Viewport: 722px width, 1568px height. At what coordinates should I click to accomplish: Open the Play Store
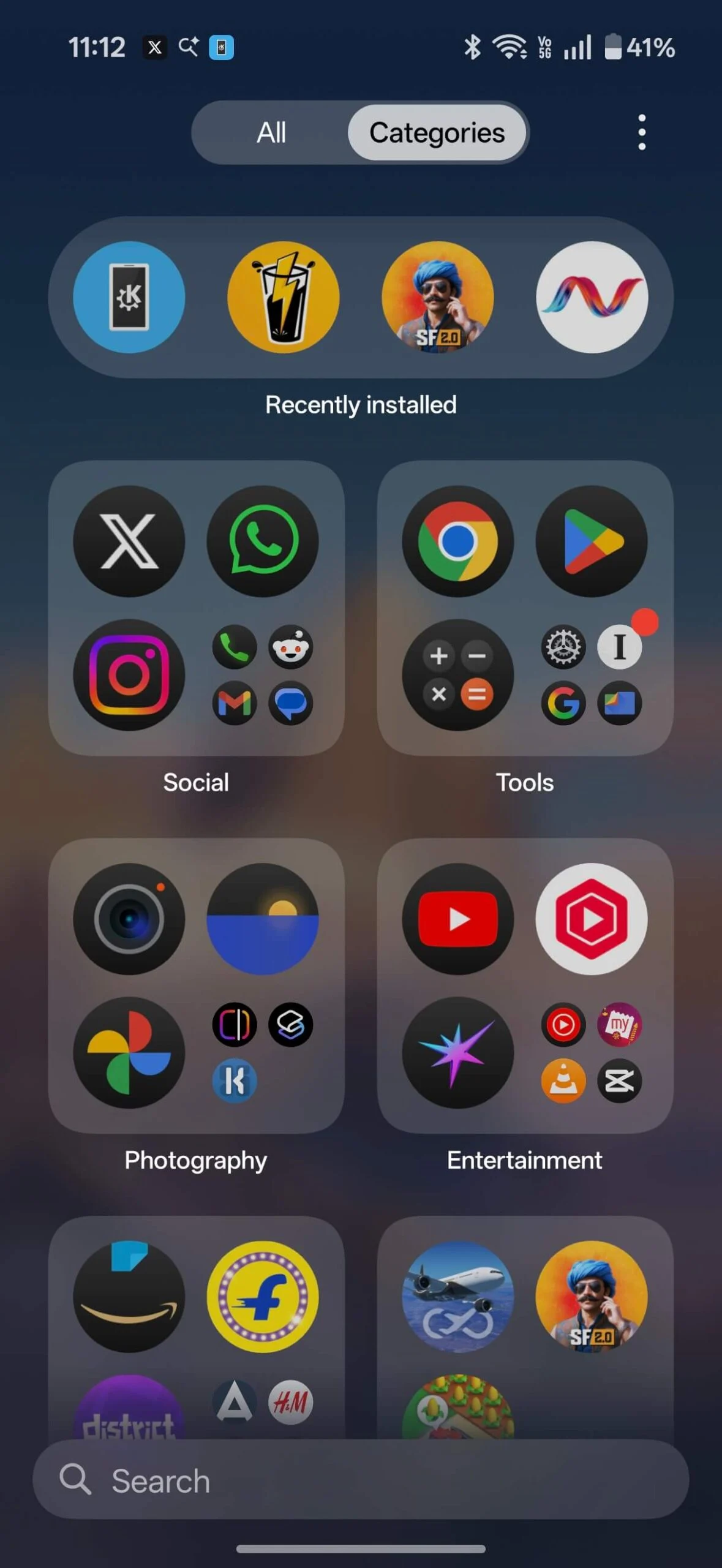point(591,541)
